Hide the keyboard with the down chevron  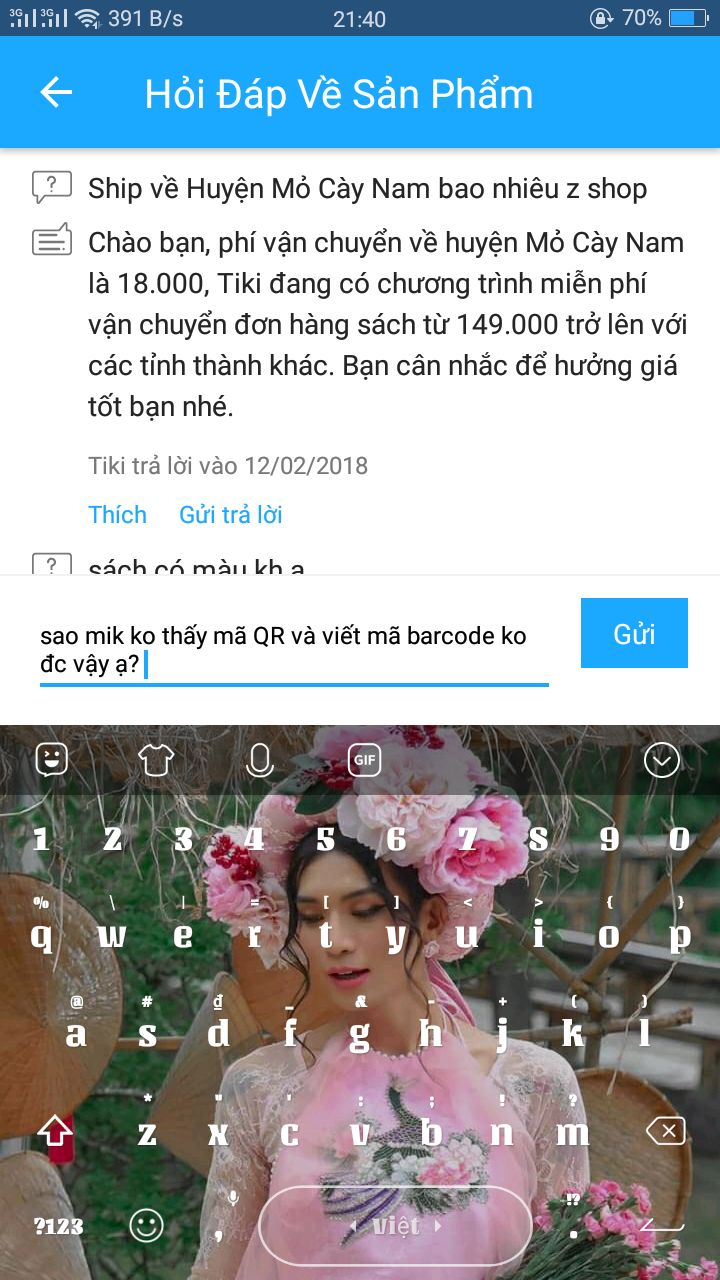(662, 760)
